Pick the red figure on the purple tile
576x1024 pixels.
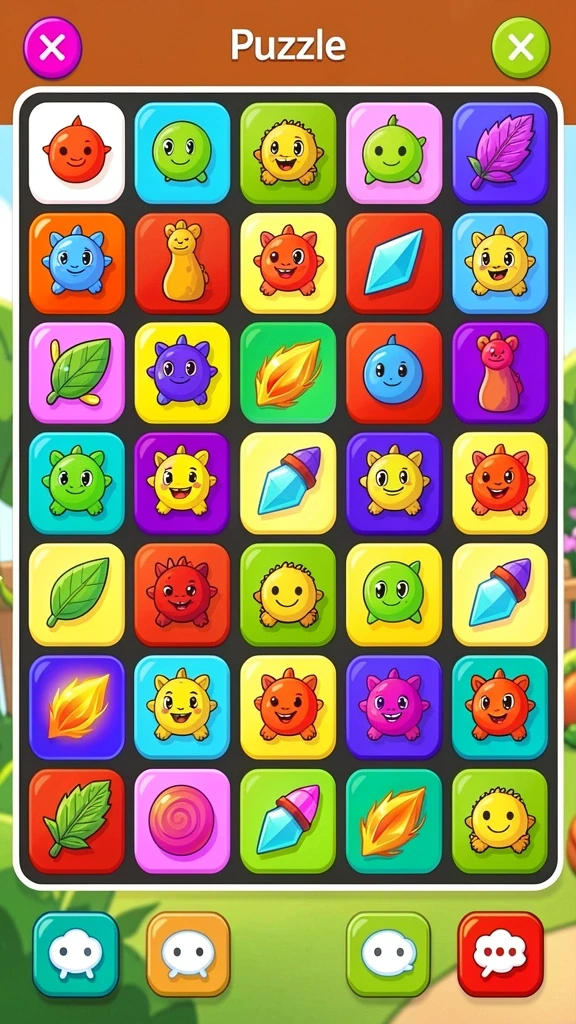click(x=500, y=373)
